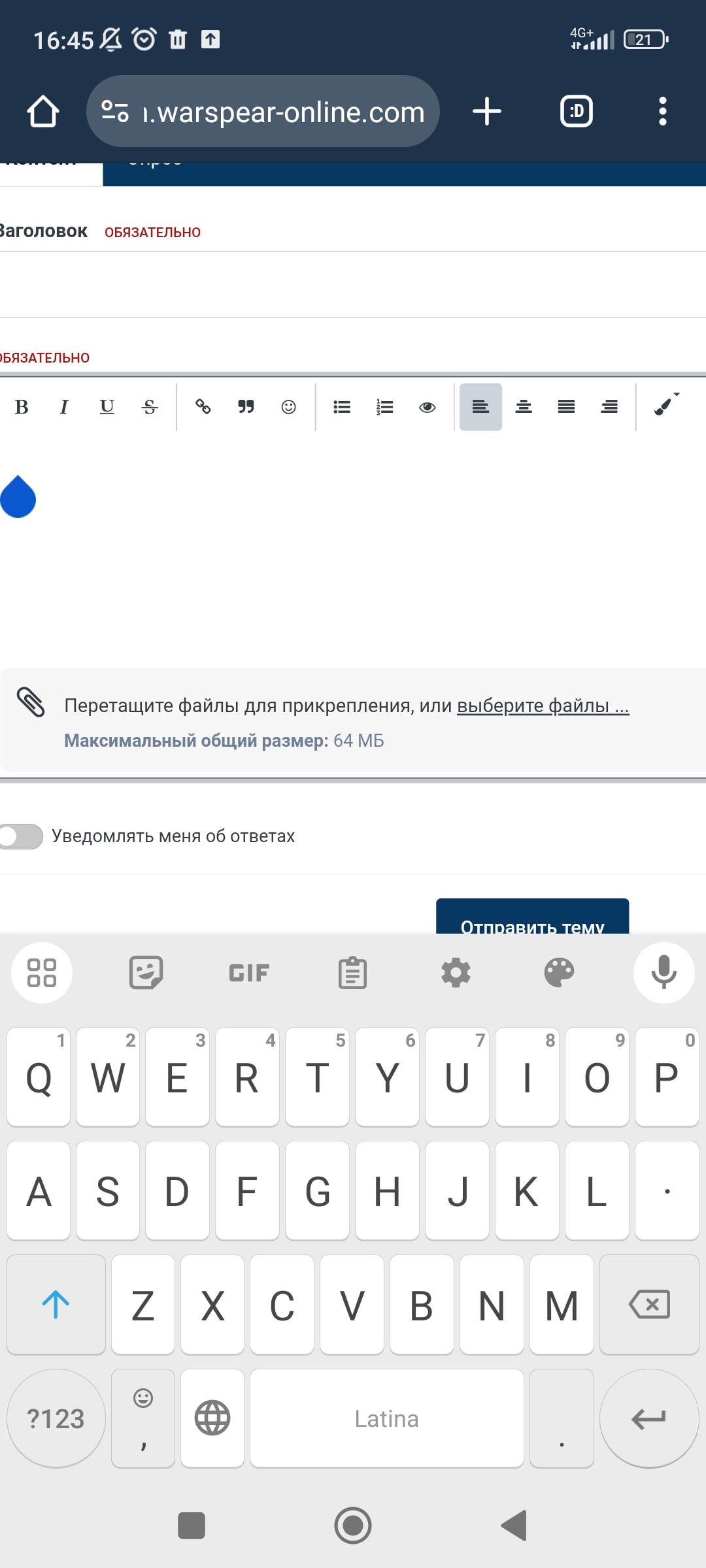Open a new browser tab
706x1568 pixels.
pyautogui.click(x=487, y=111)
